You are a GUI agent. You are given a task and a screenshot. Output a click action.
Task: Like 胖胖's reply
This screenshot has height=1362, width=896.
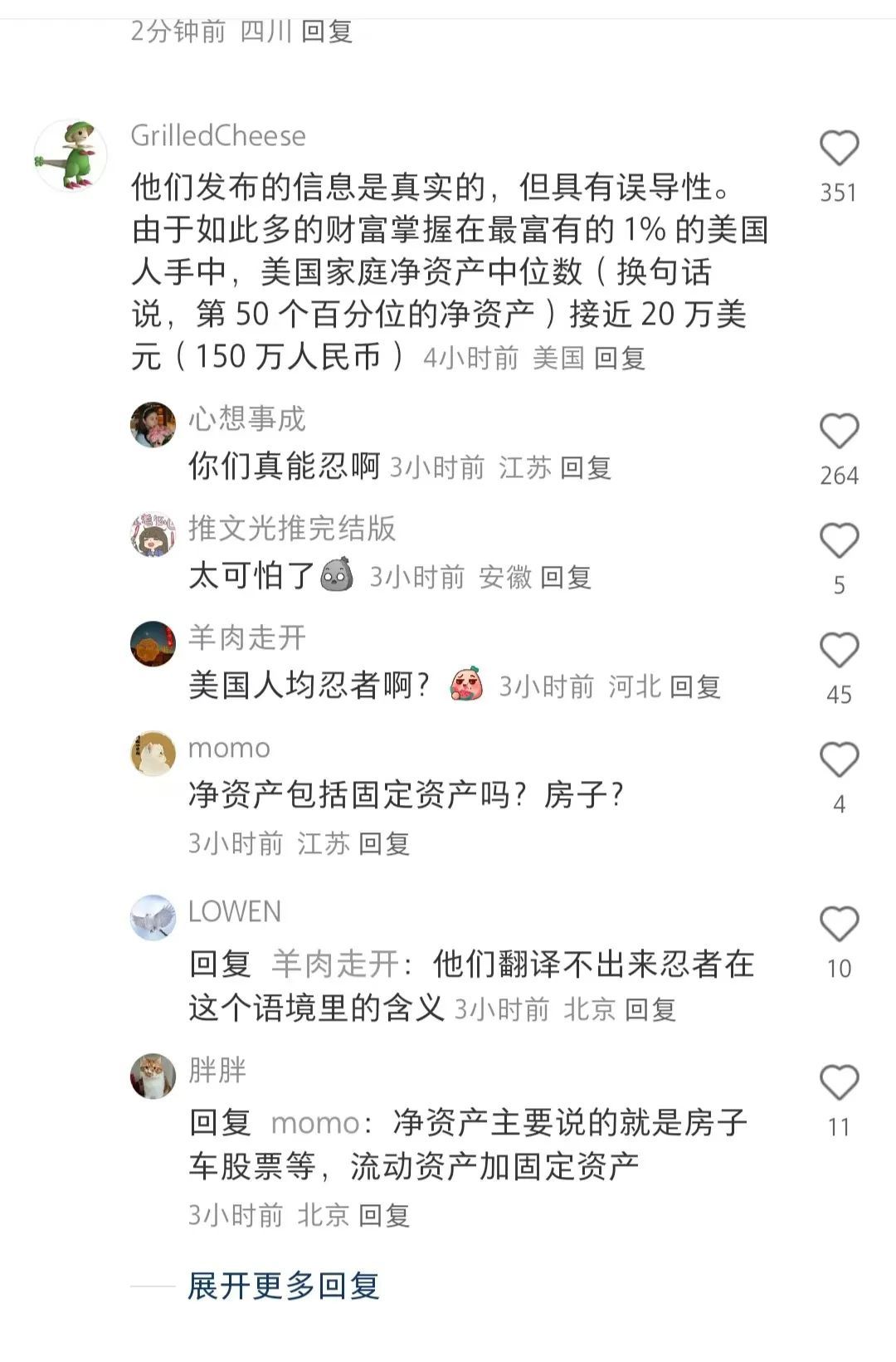point(839,1084)
